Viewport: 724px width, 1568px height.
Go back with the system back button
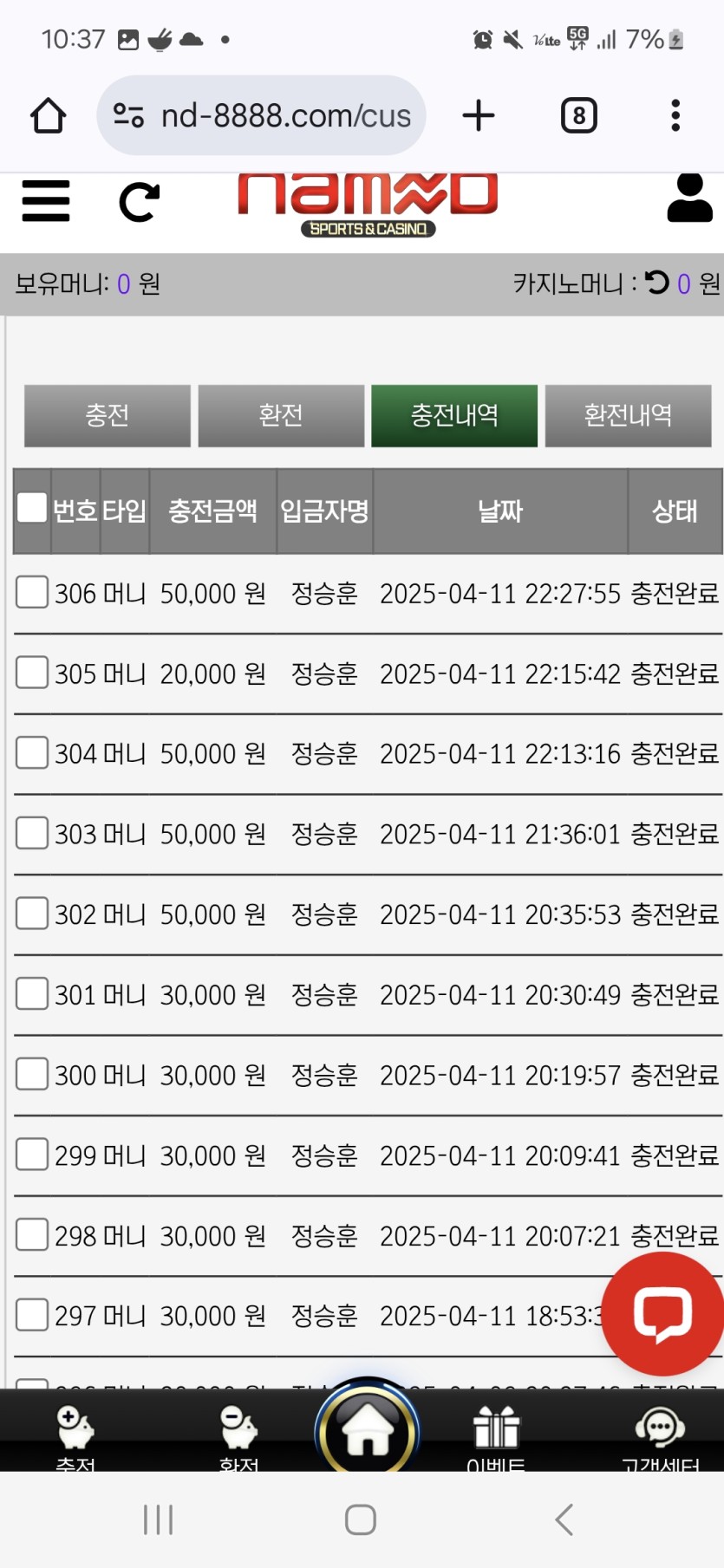(564, 1519)
